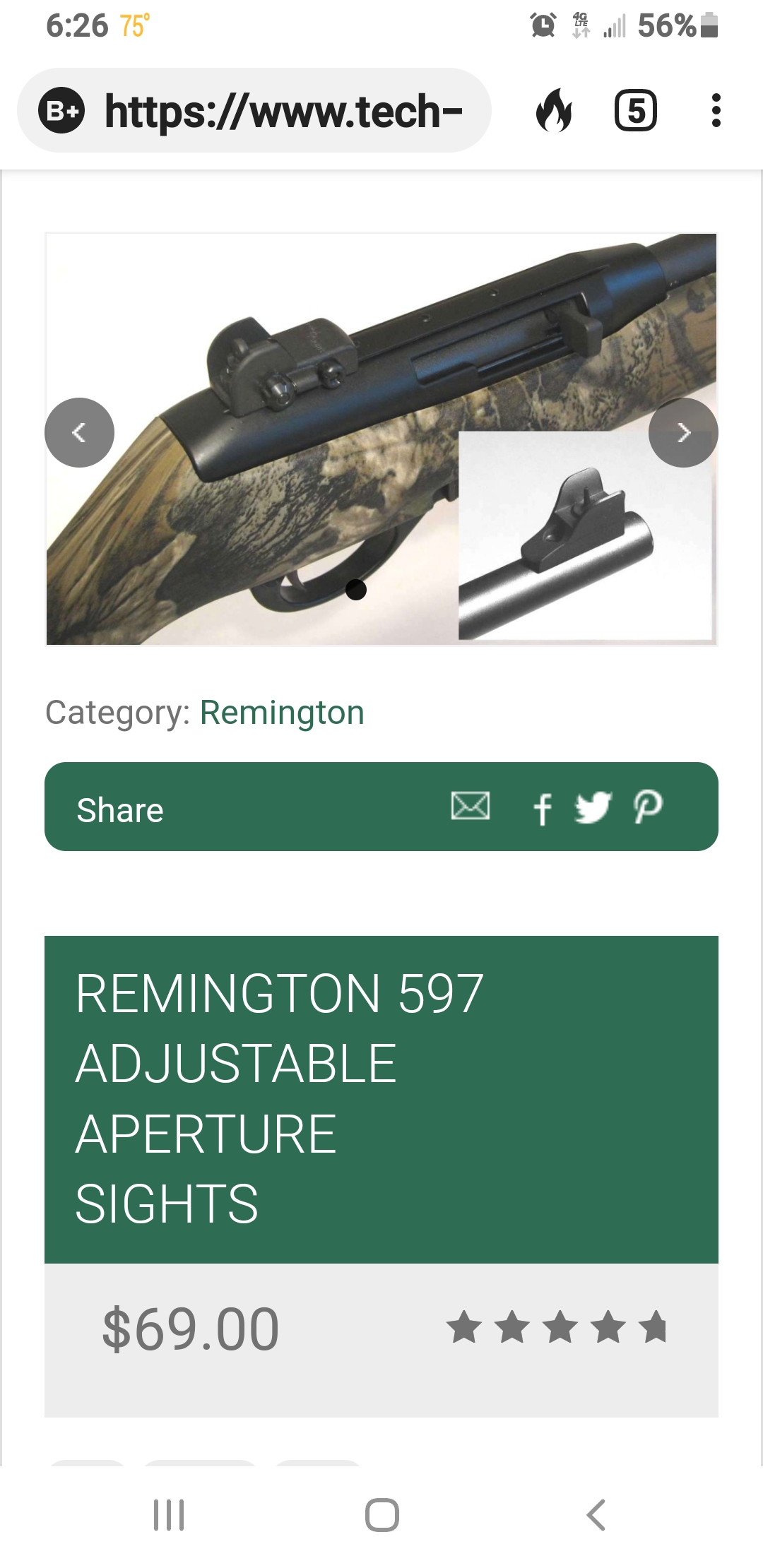This screenshot has width=763, height=1568.
Task: Pin this product on Pinterest
Action: (x=648, y=807)
